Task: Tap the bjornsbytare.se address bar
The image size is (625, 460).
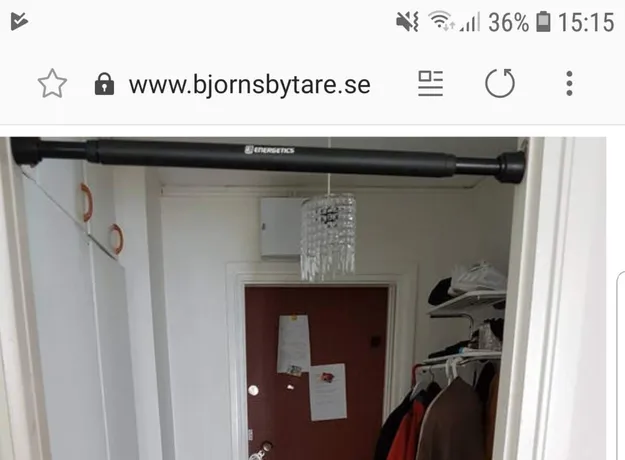Action: 249,84
